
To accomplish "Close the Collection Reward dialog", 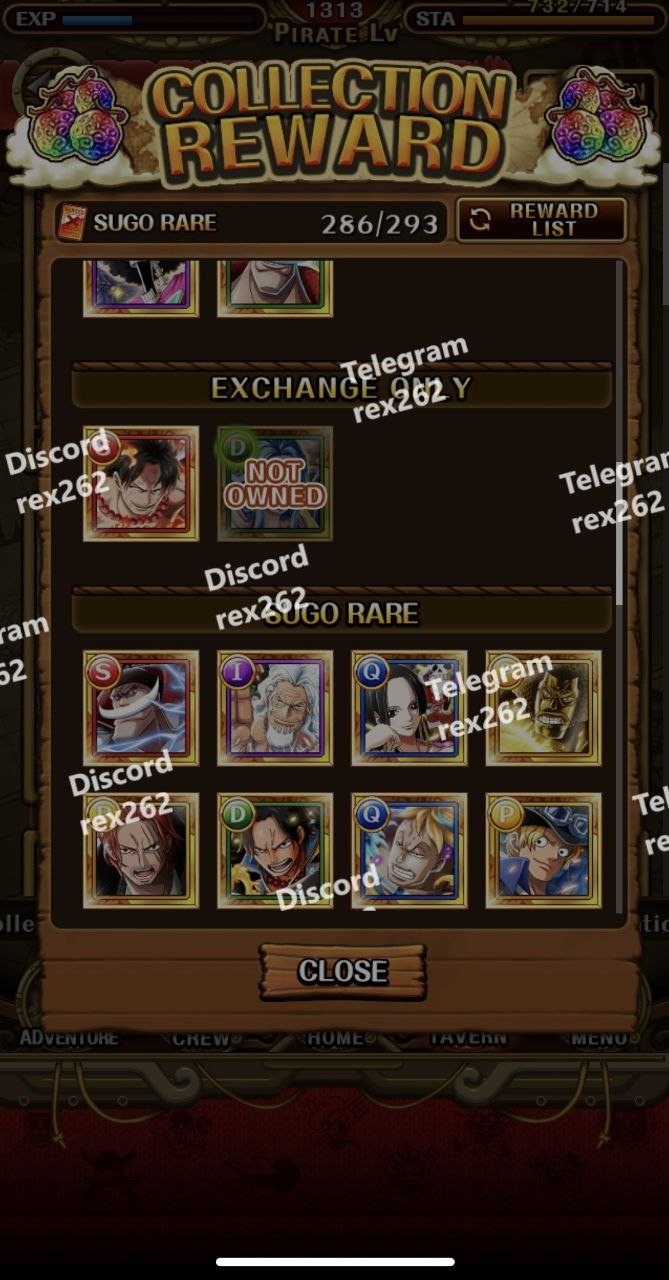I will (342, 971).
